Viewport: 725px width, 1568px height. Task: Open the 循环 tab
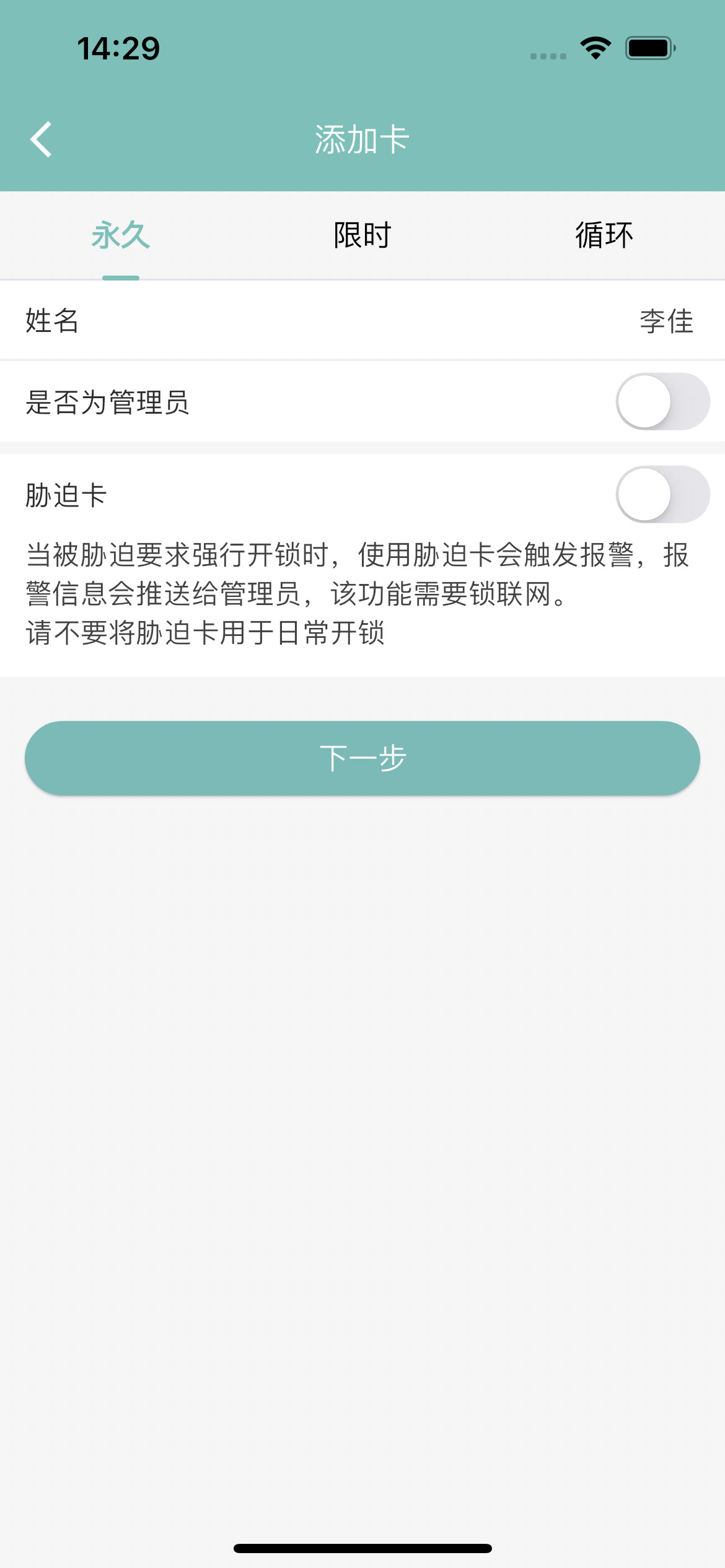click(603, 235)
